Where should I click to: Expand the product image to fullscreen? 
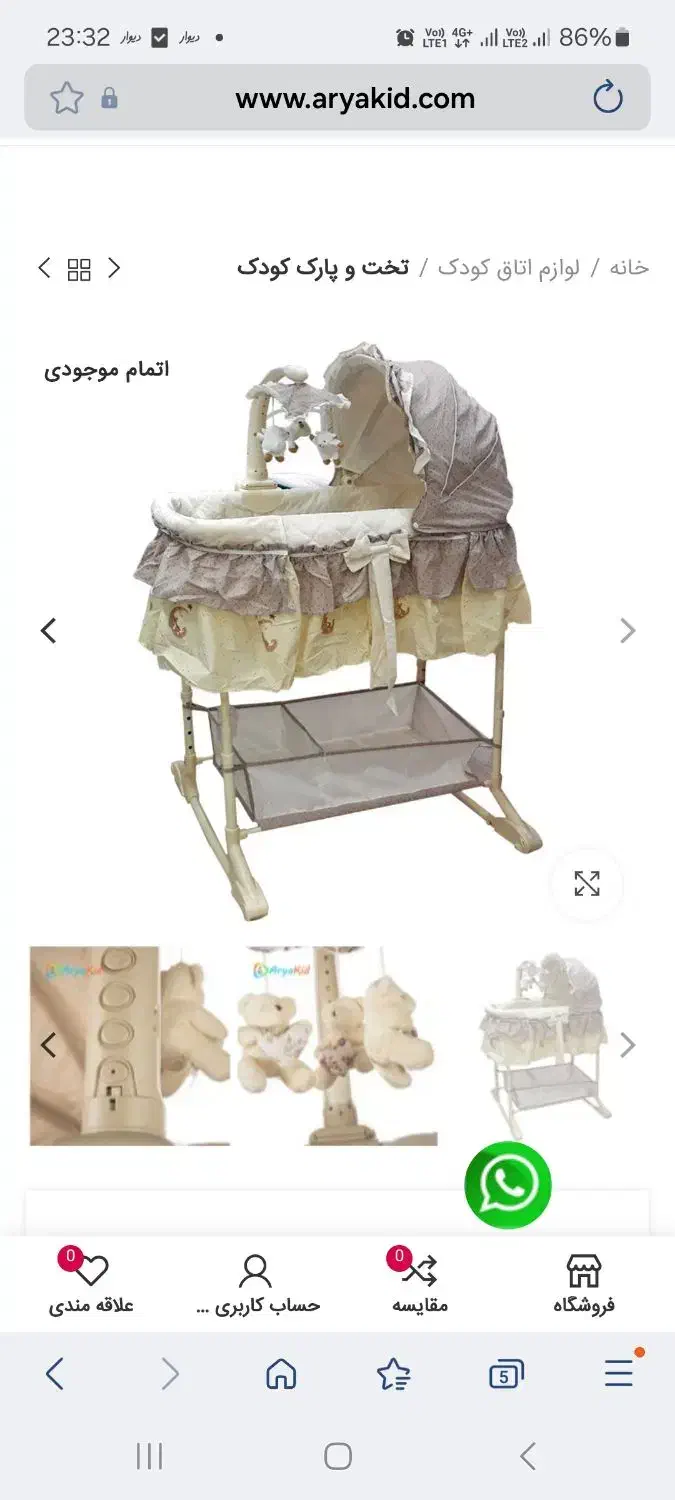[587, 883]
